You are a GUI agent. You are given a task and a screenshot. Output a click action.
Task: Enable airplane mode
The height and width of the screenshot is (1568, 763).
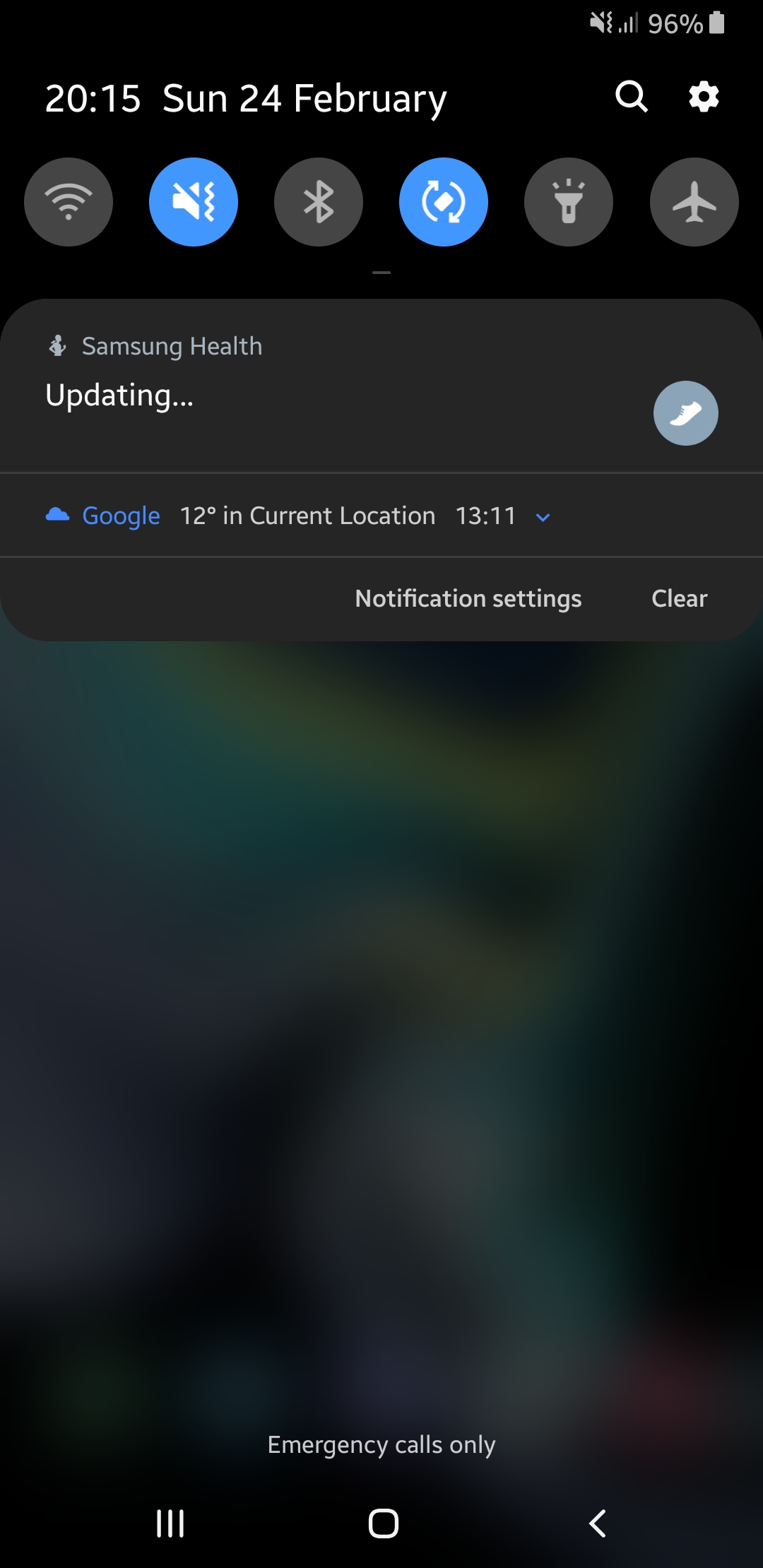(x=694, y=202)
